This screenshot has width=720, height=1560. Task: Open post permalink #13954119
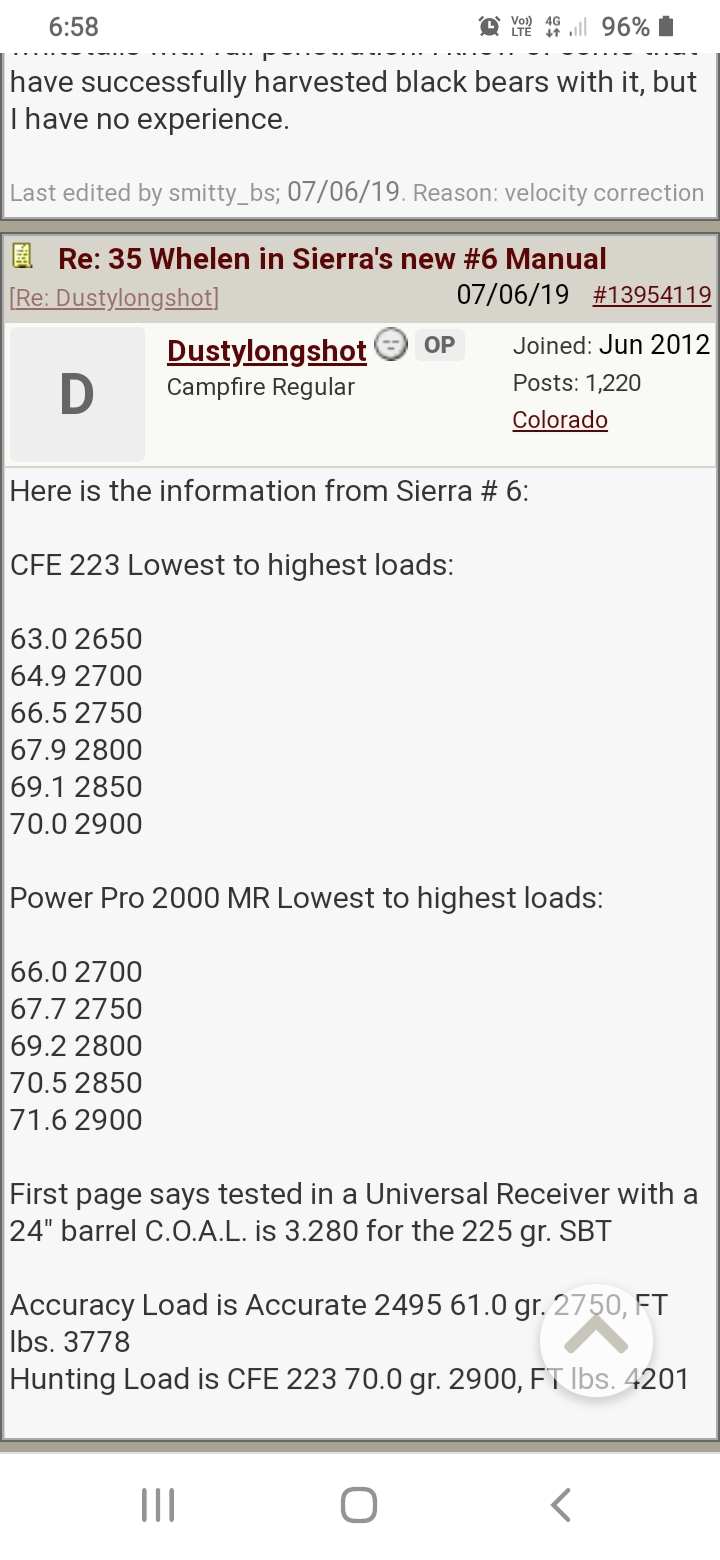pyautogui.click(x=651, y=295)
